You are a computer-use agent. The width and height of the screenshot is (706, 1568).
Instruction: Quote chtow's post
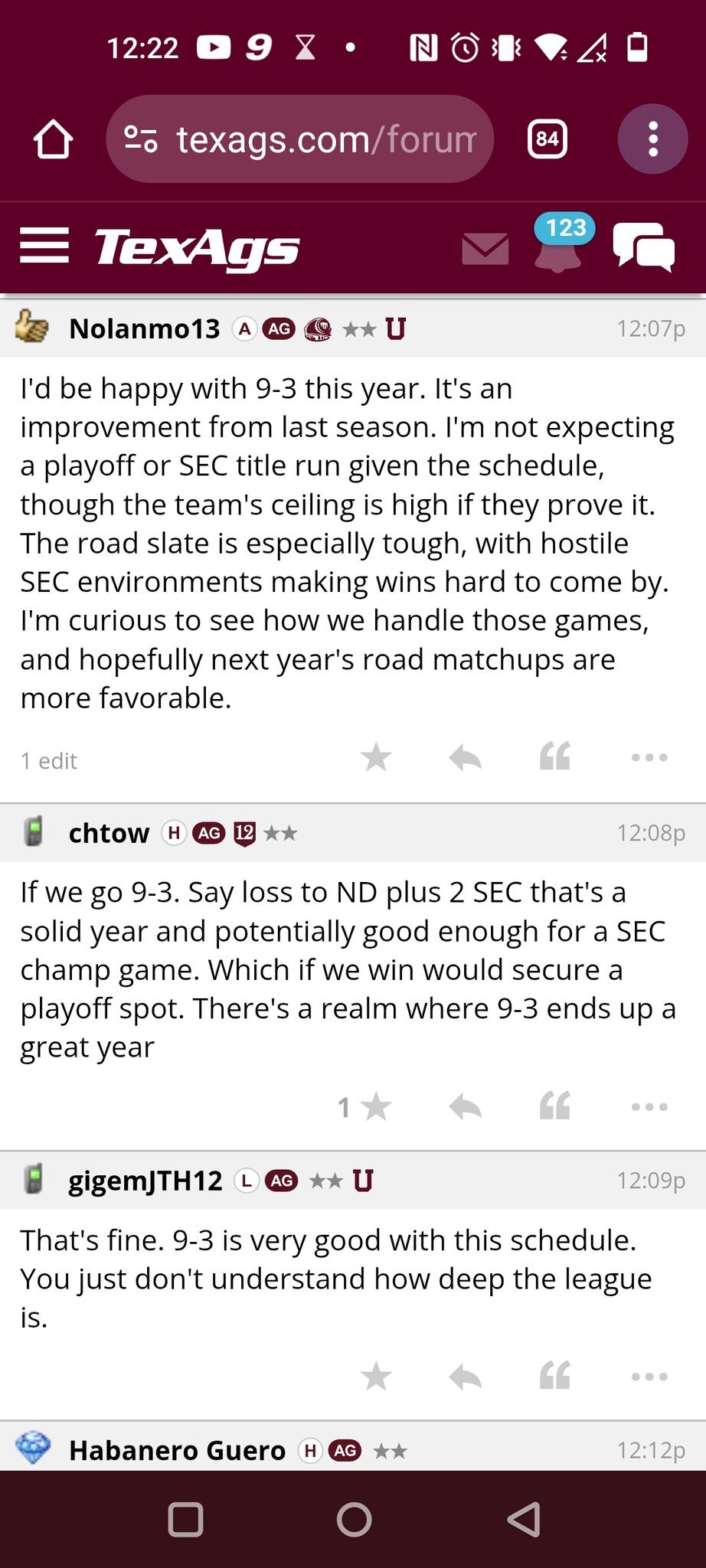pos(555,1106)
